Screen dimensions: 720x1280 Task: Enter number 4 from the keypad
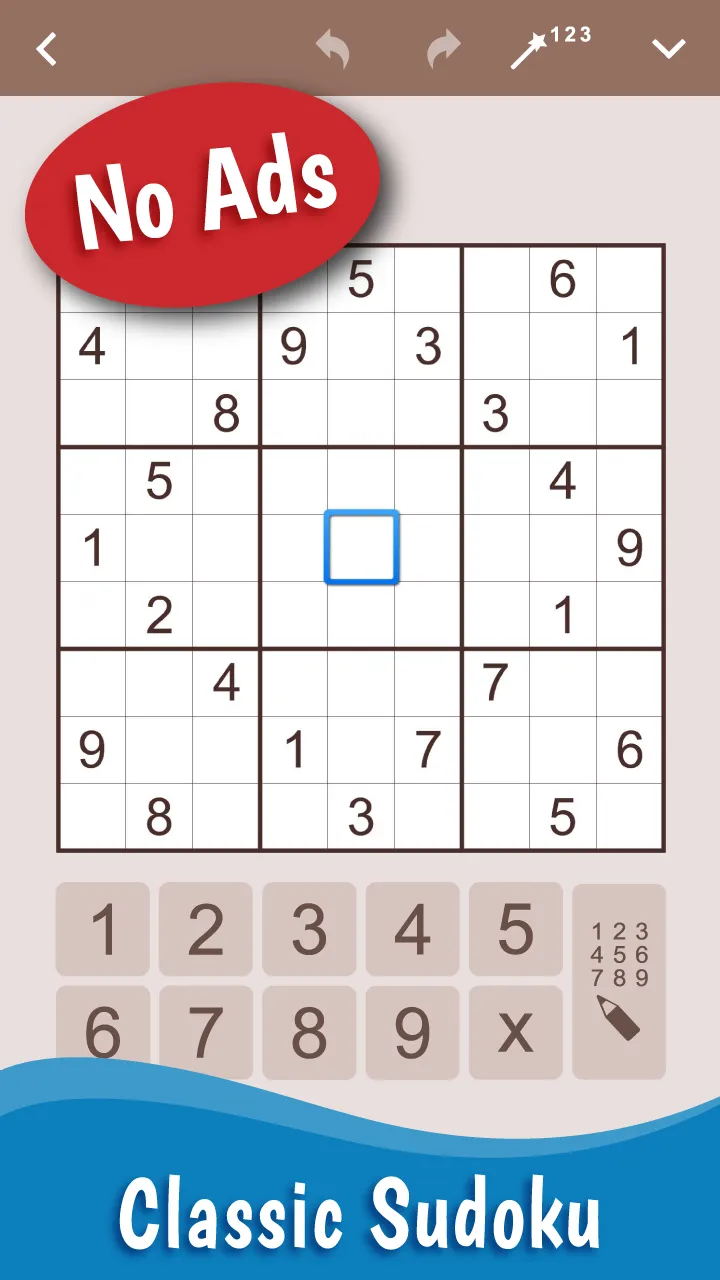pyautogui.click(x=412, y=929)
